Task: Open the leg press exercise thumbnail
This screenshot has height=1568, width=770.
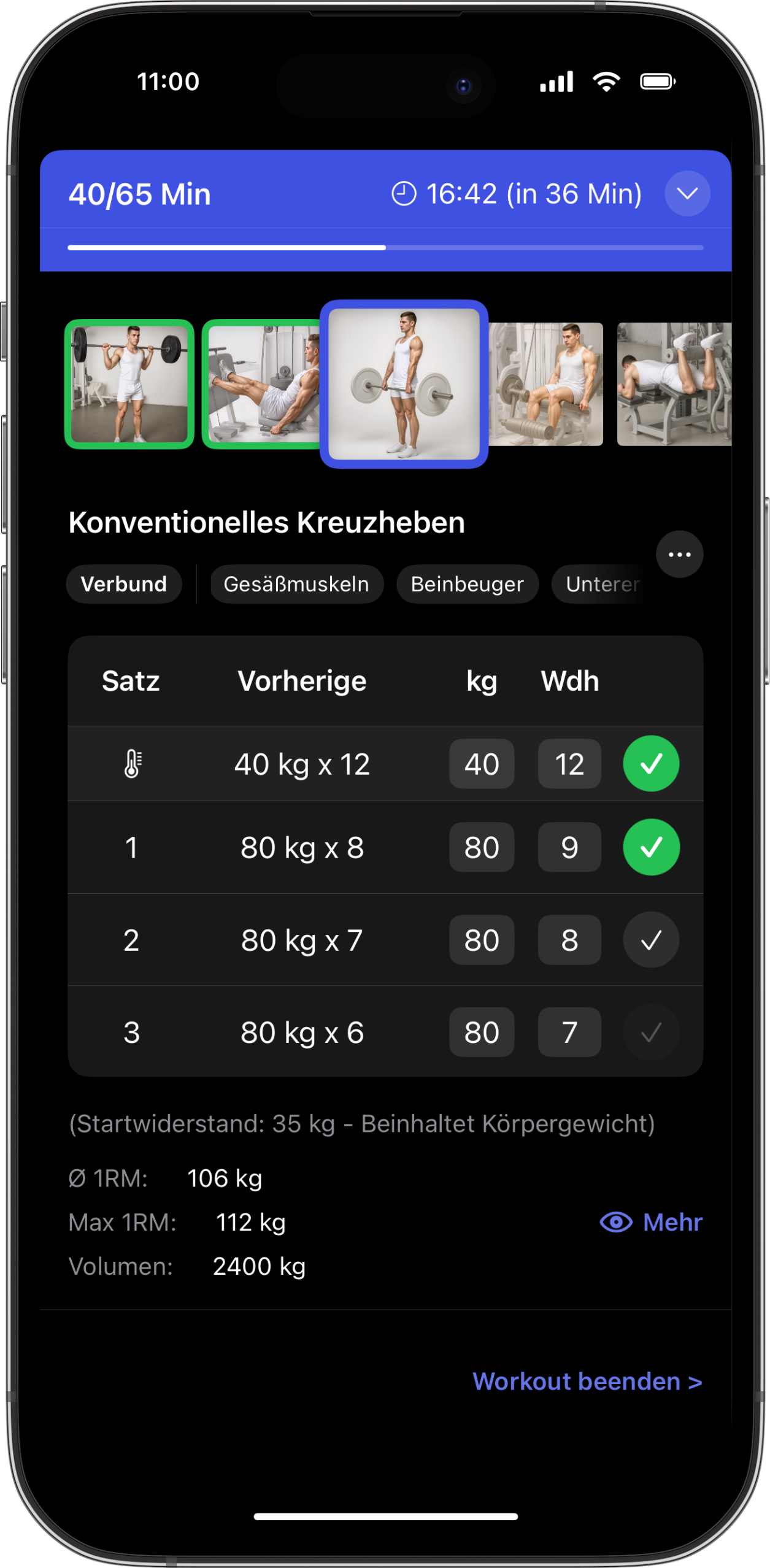Action: [263, 384]
